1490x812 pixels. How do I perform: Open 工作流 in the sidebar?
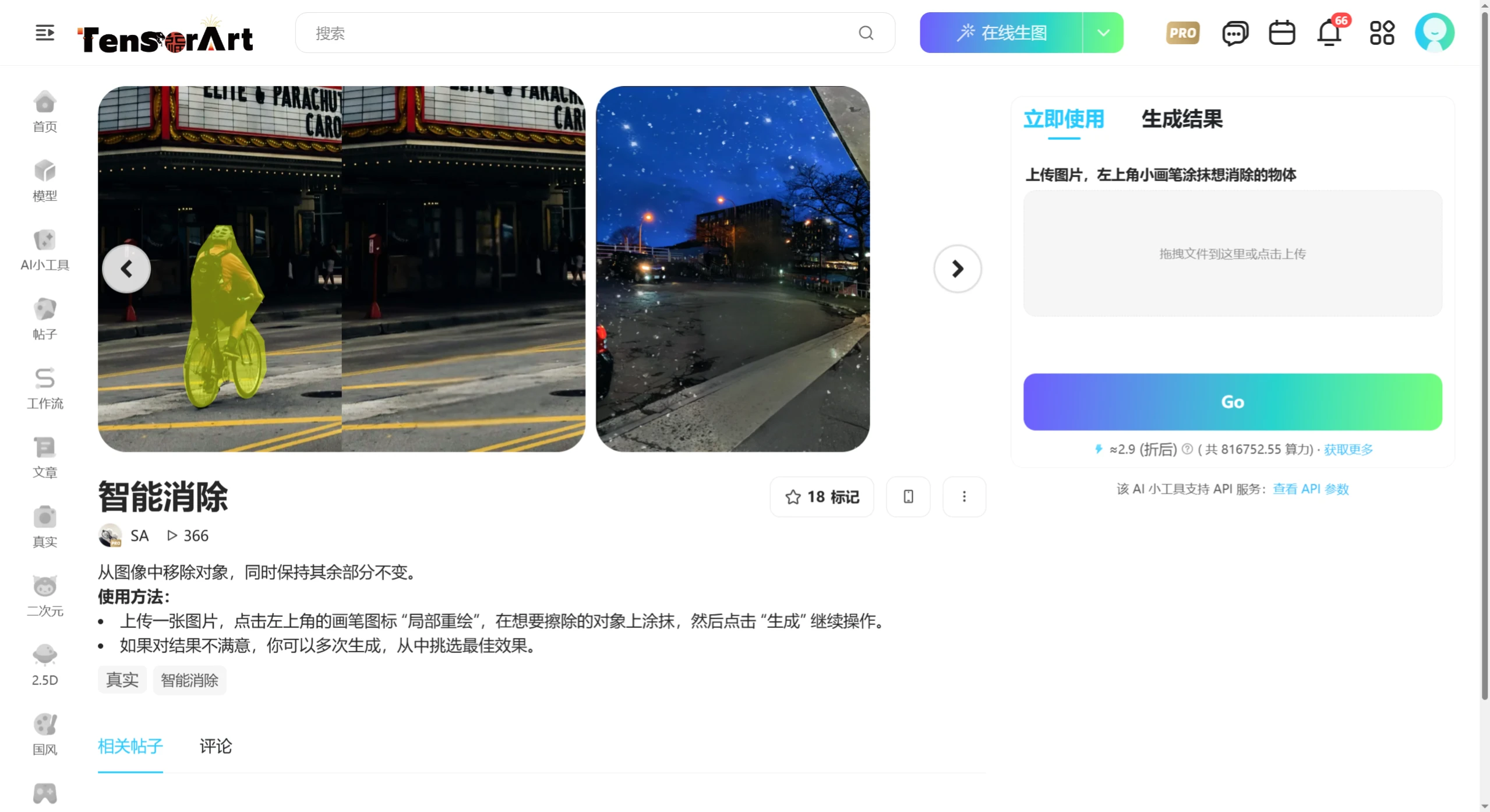(x=45, y=388)
